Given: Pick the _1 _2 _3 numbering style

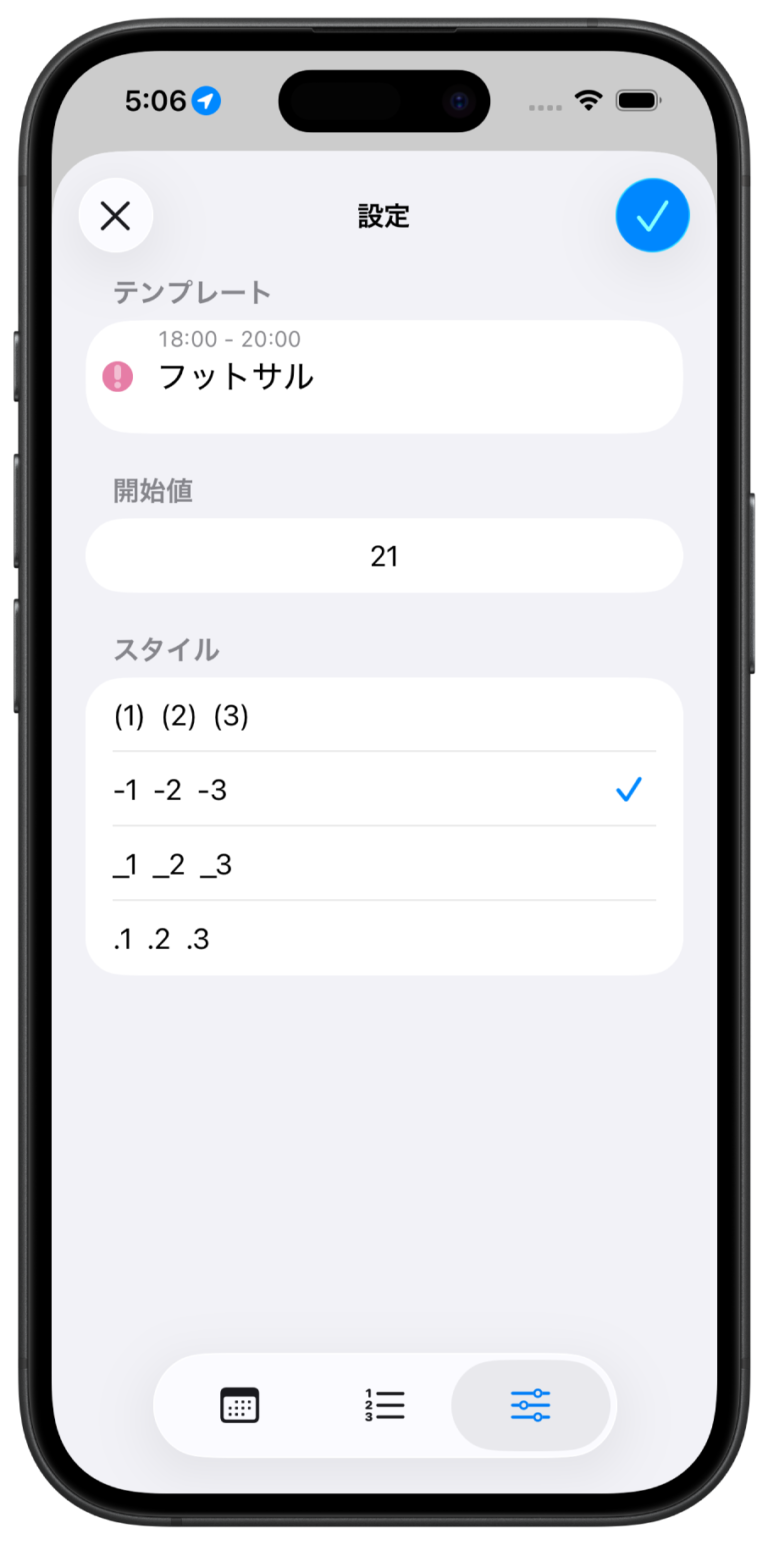Looking at the screenshot, I should pyautogui.click(x=384, y=864).
